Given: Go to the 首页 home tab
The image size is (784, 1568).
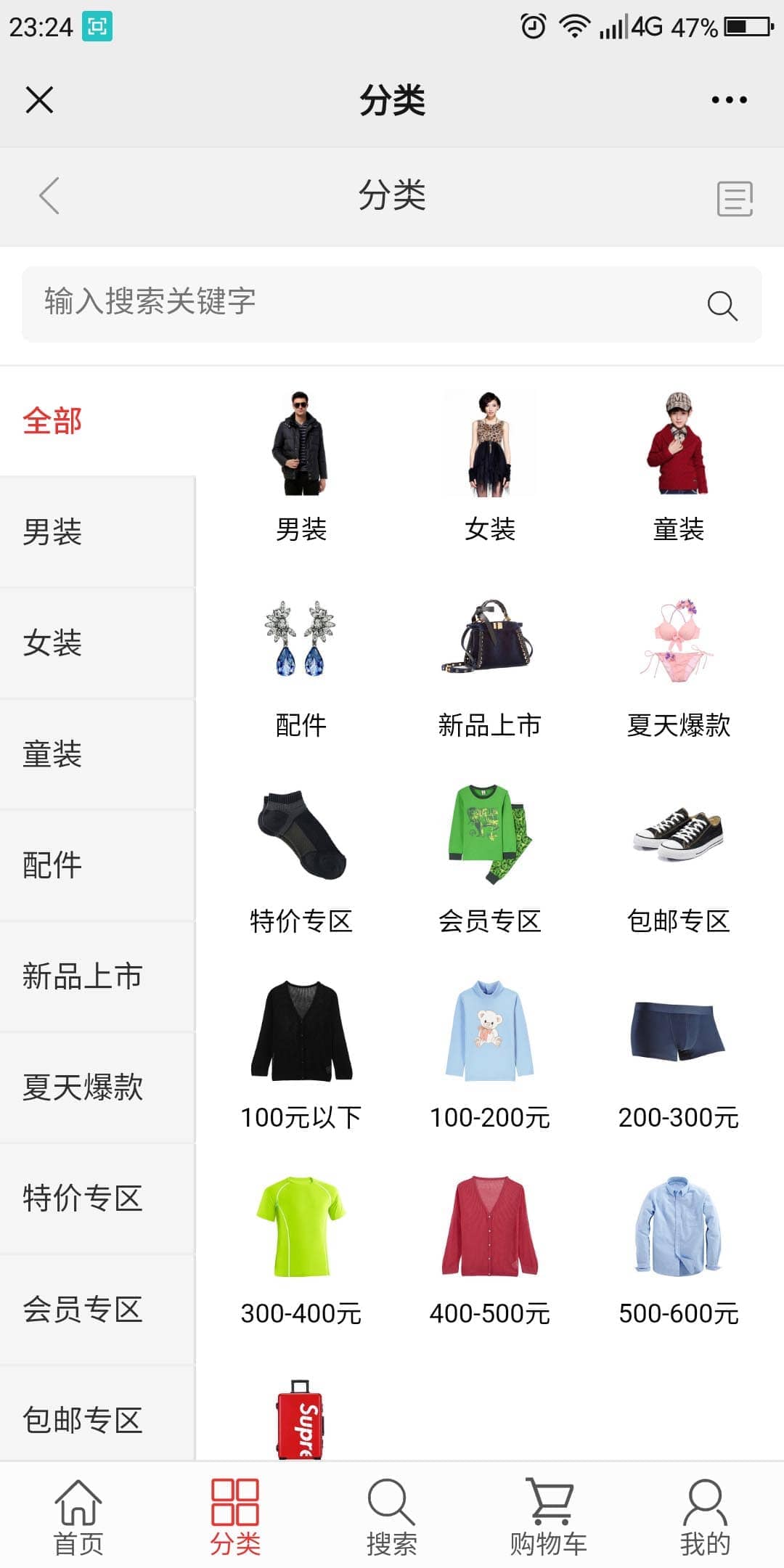Looking at the screenshot, I should [78, 1517].
